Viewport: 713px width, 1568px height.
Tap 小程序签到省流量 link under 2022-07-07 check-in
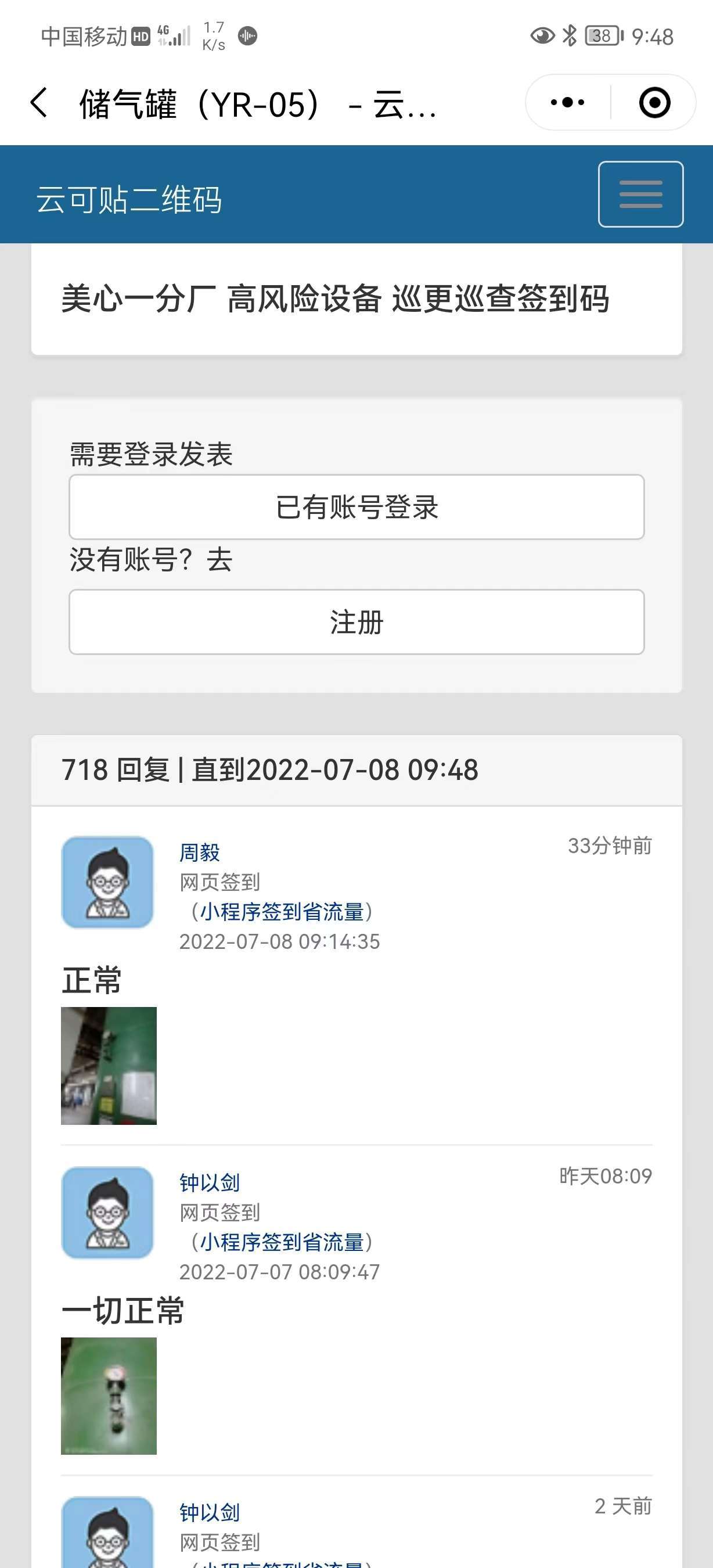[282, 1242]
